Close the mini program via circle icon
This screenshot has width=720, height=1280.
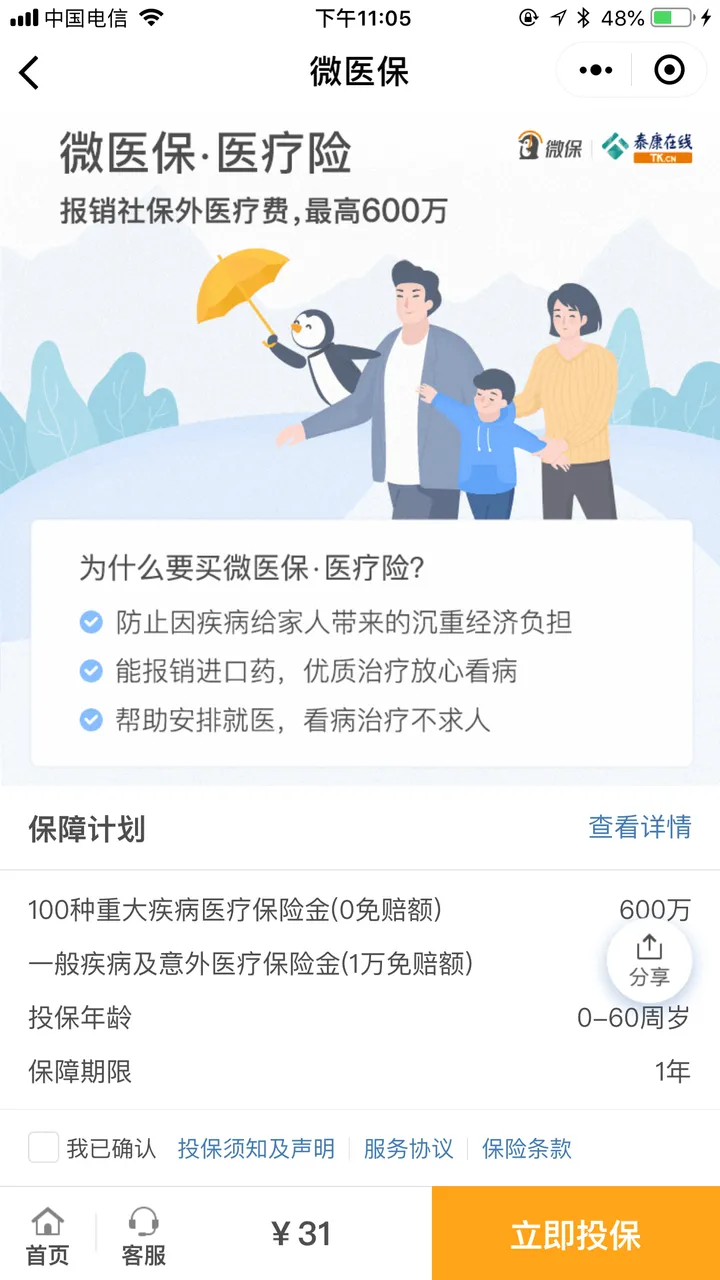click(669, 70)
